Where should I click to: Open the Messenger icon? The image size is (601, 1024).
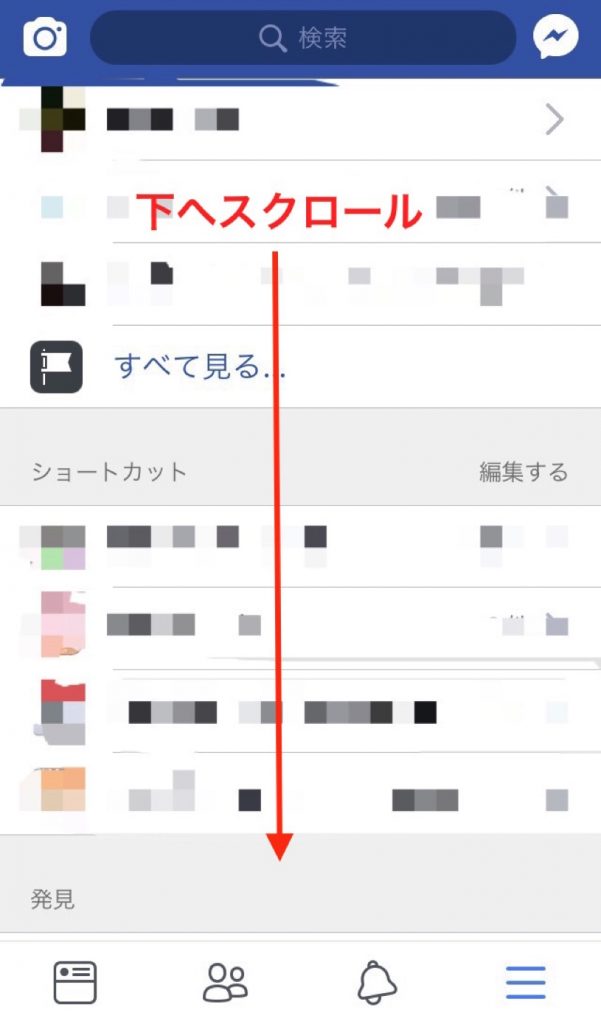[555, 38]
